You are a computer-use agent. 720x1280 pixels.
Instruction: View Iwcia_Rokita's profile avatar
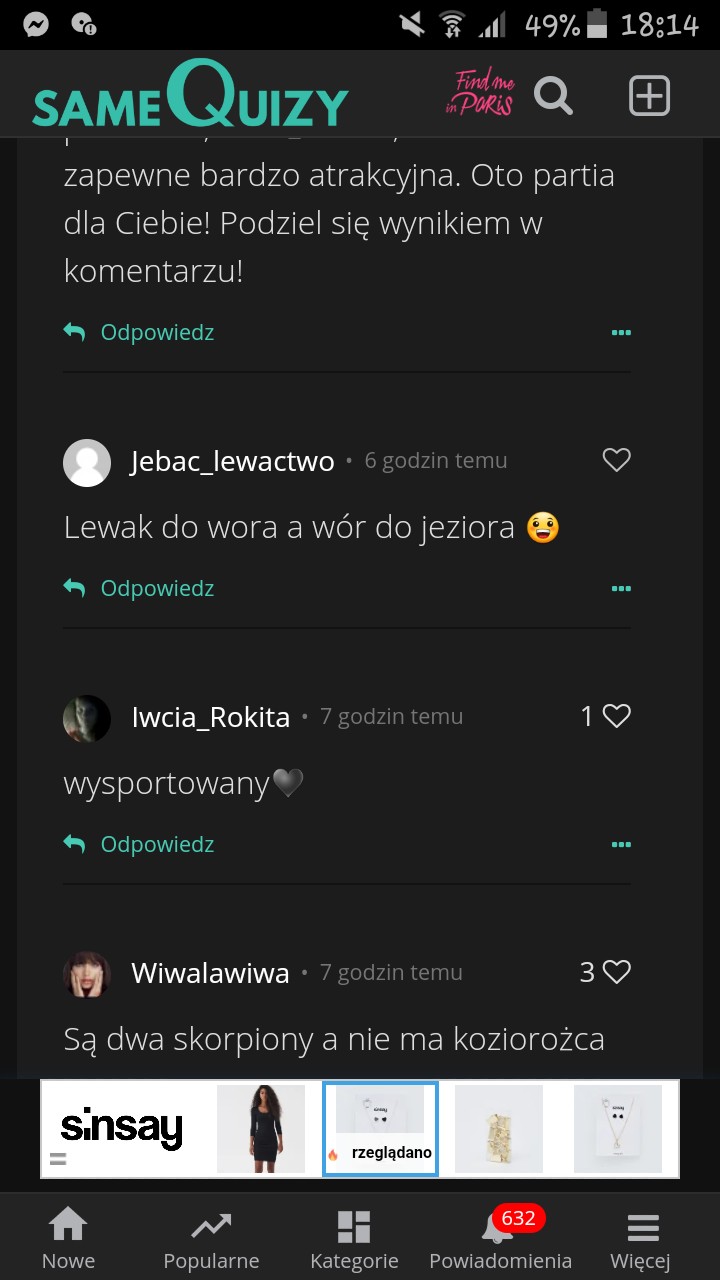[x=87, y=718]
